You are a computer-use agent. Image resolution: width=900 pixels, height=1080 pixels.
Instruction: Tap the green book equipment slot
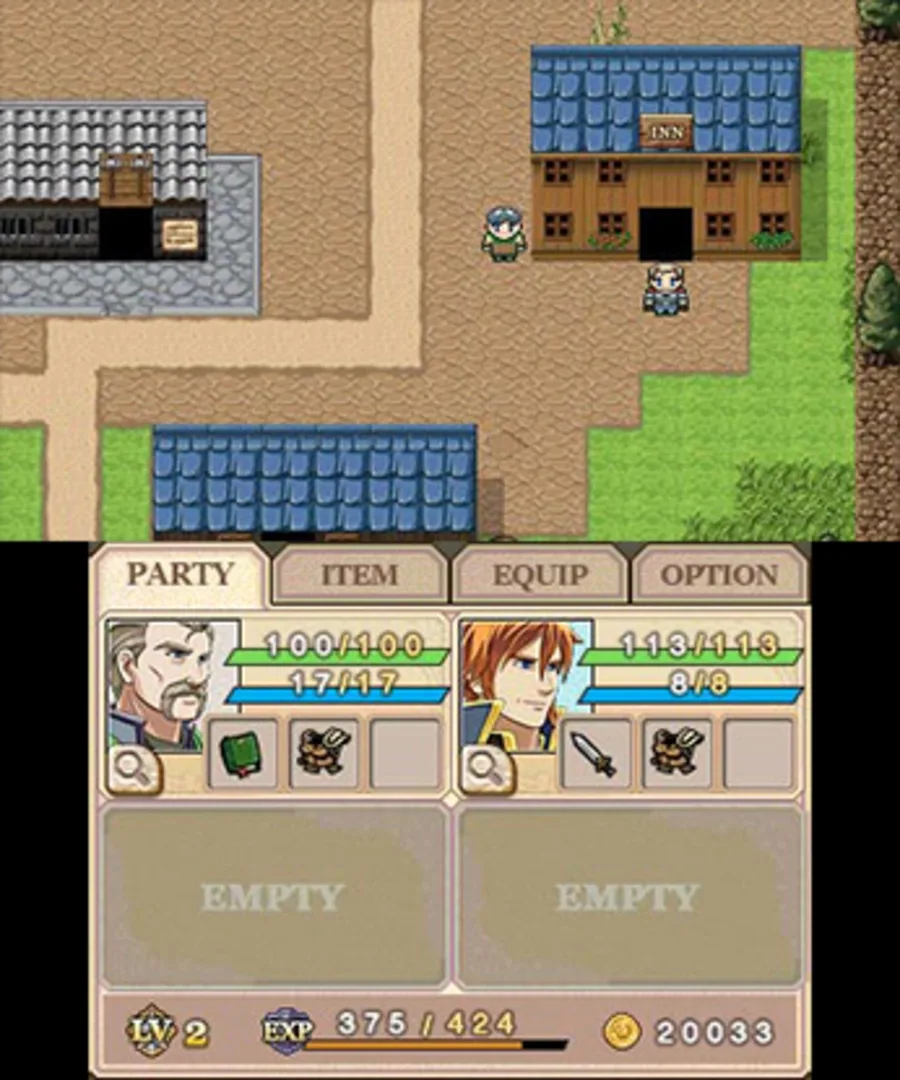click(x=243, y=753)
